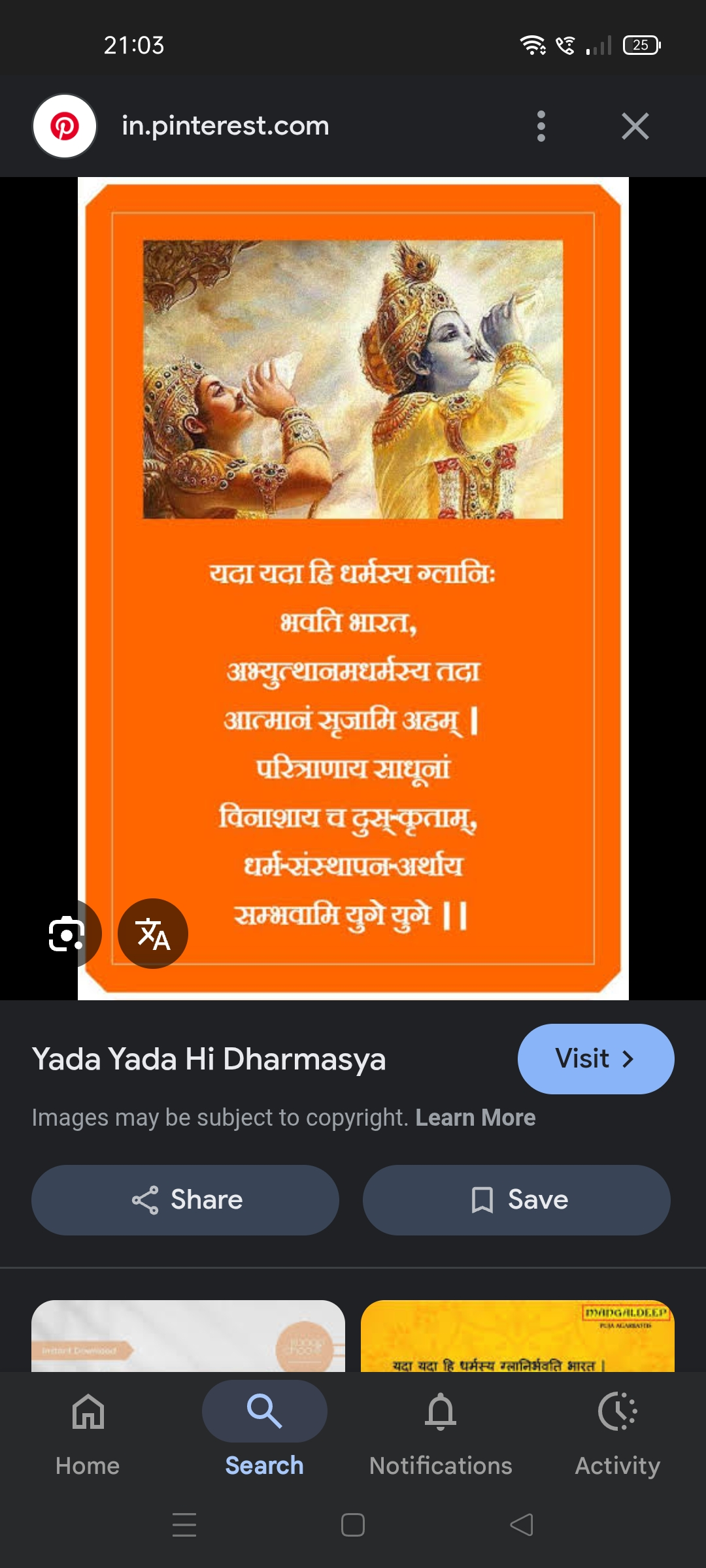Image resolution: width=706 pixels, height=1568 pixels.
Task: Open the yellow Mangaldeep related image
Action: tap(517, 1335)
